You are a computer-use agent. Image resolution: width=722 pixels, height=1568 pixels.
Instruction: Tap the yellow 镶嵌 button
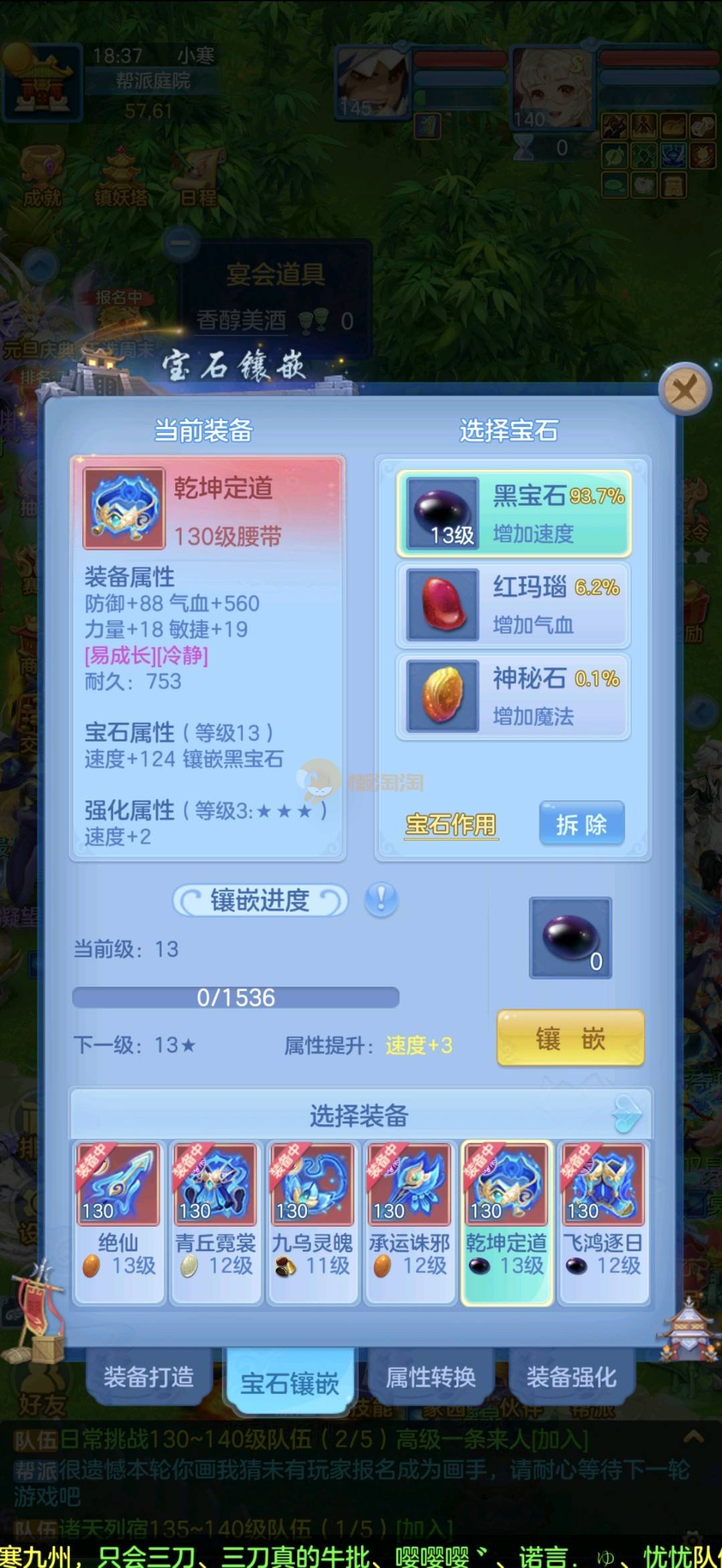coord(570,1039)
